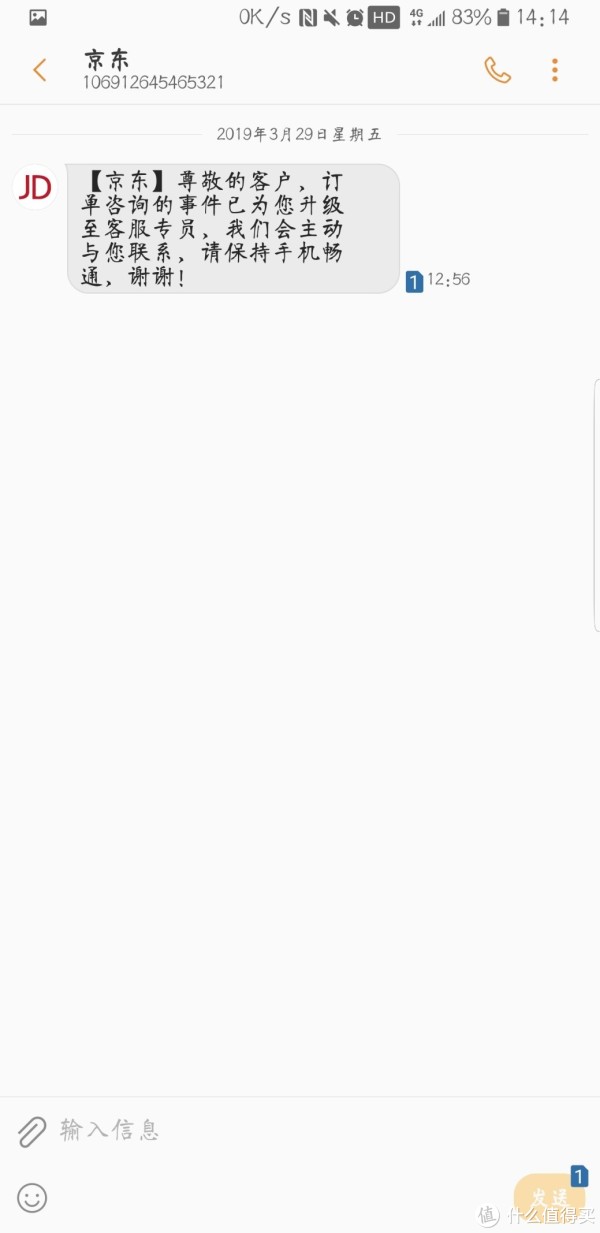The image size is (600, 1233).
Task: Open the emoji smiley picker
Action: coord(32,1197)
